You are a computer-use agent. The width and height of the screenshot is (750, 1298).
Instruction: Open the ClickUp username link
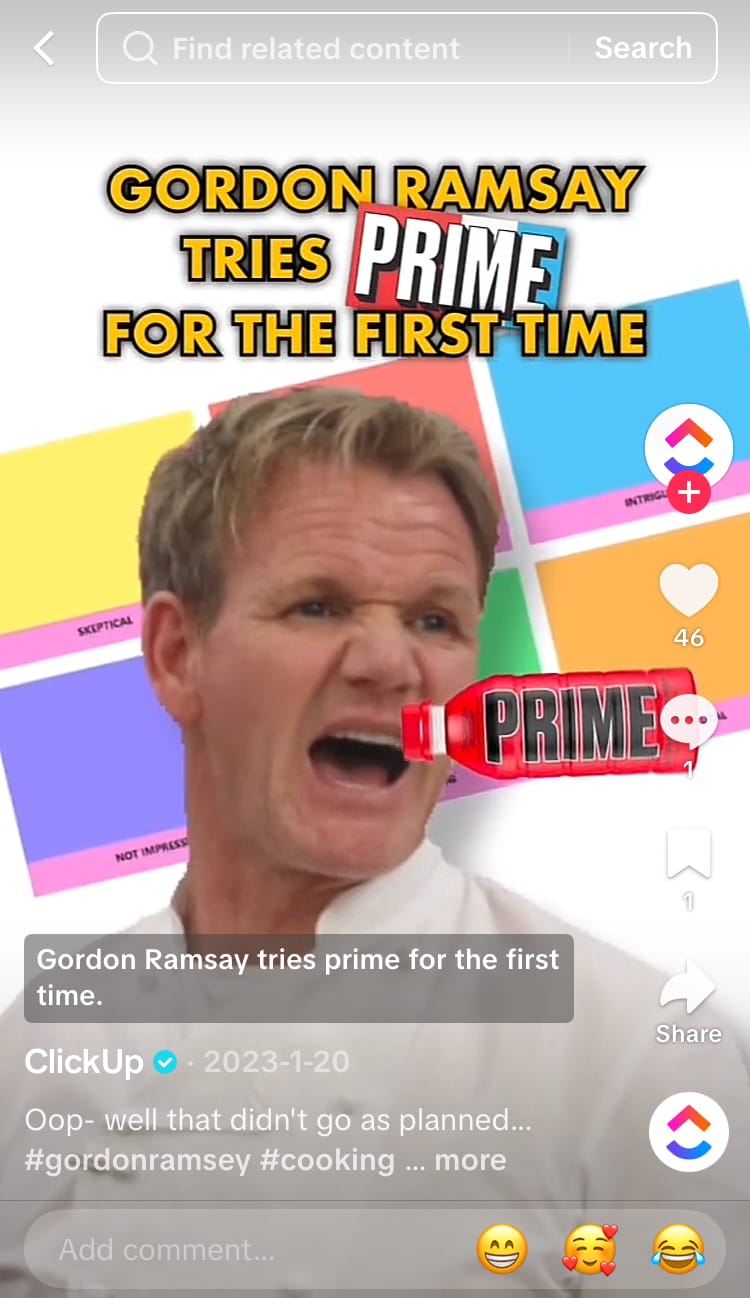pyautogui.click(x=84, y=1061)
